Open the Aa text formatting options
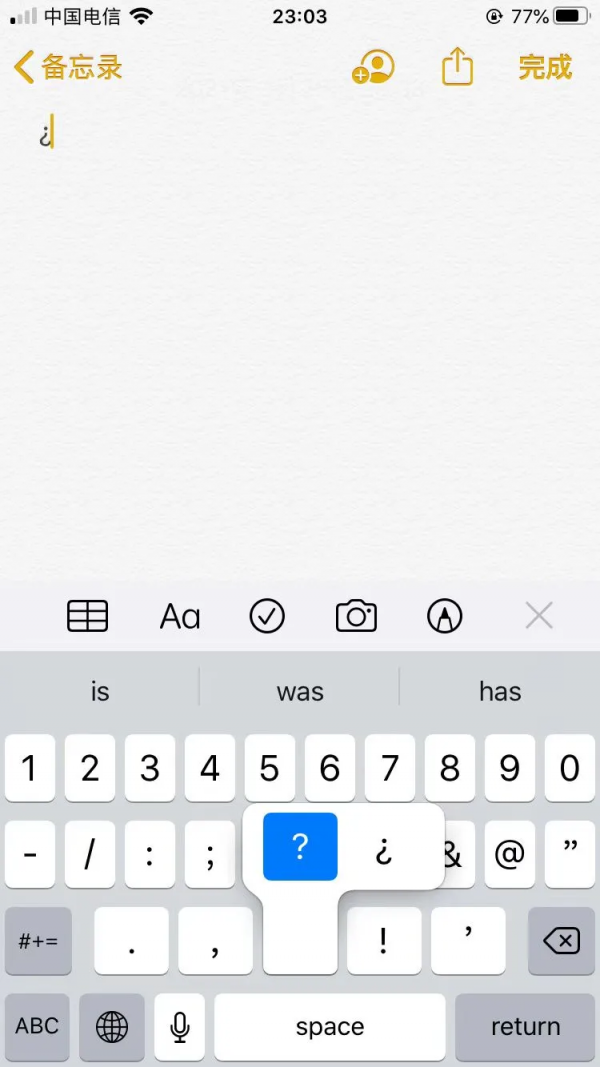 180,616
